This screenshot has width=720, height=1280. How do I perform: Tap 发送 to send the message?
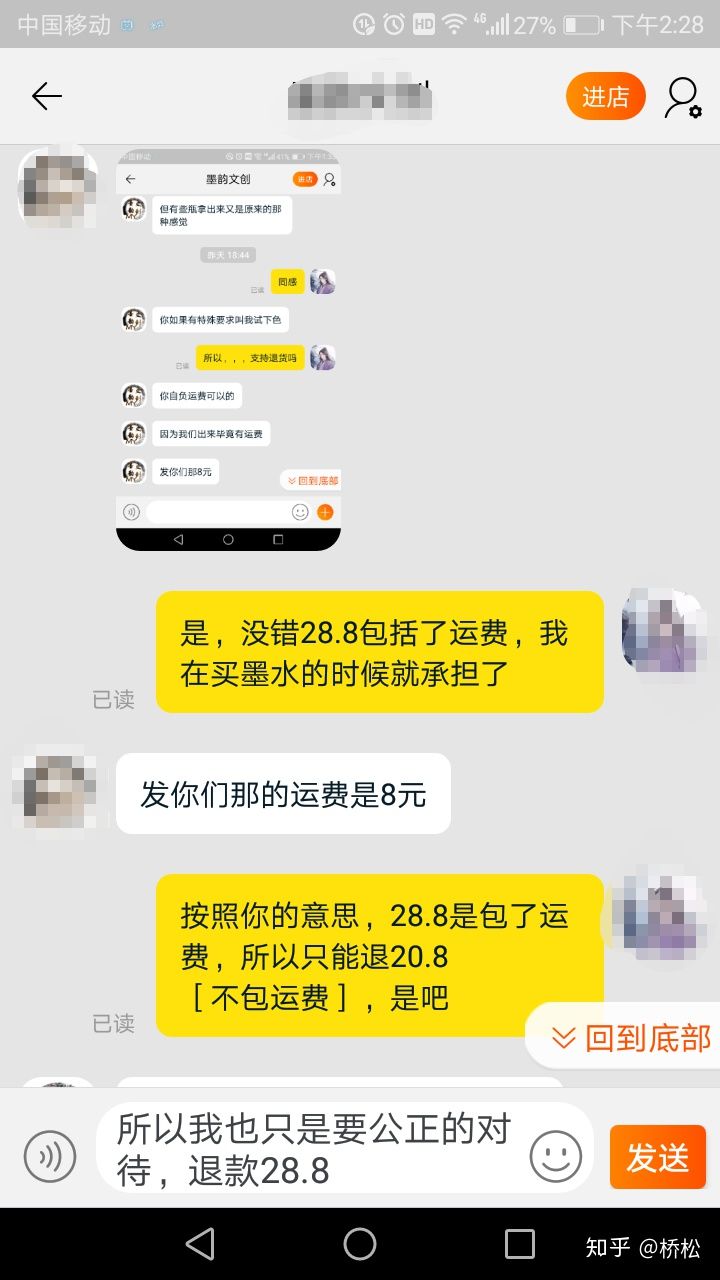coord(657,1157)
